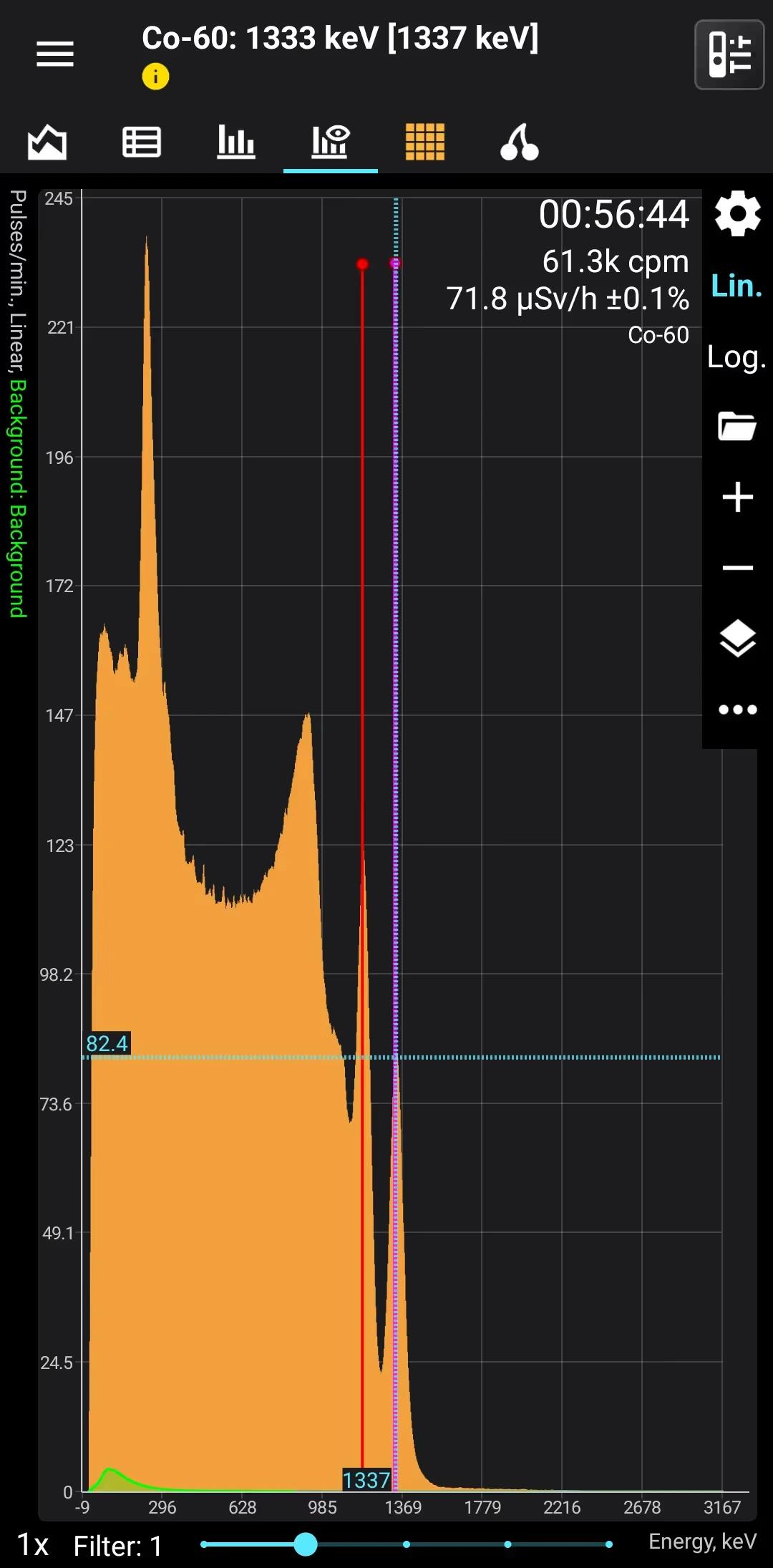
Task: Open the layers overlay icon
Action: click(737, 638)
